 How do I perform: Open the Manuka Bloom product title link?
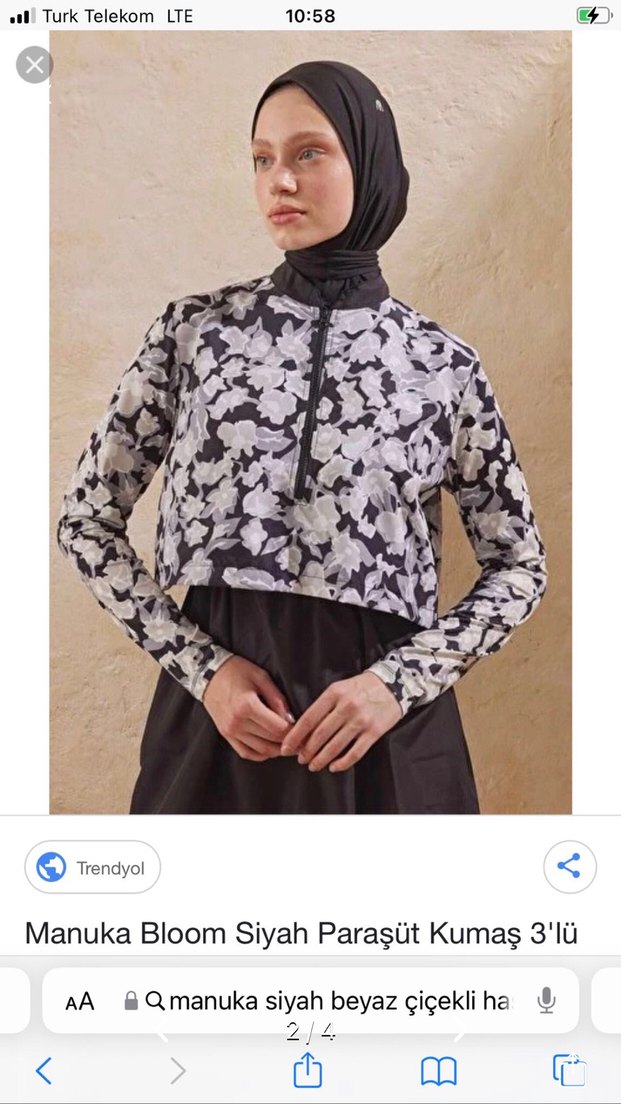pyautogui.click(x=301, y=933)
